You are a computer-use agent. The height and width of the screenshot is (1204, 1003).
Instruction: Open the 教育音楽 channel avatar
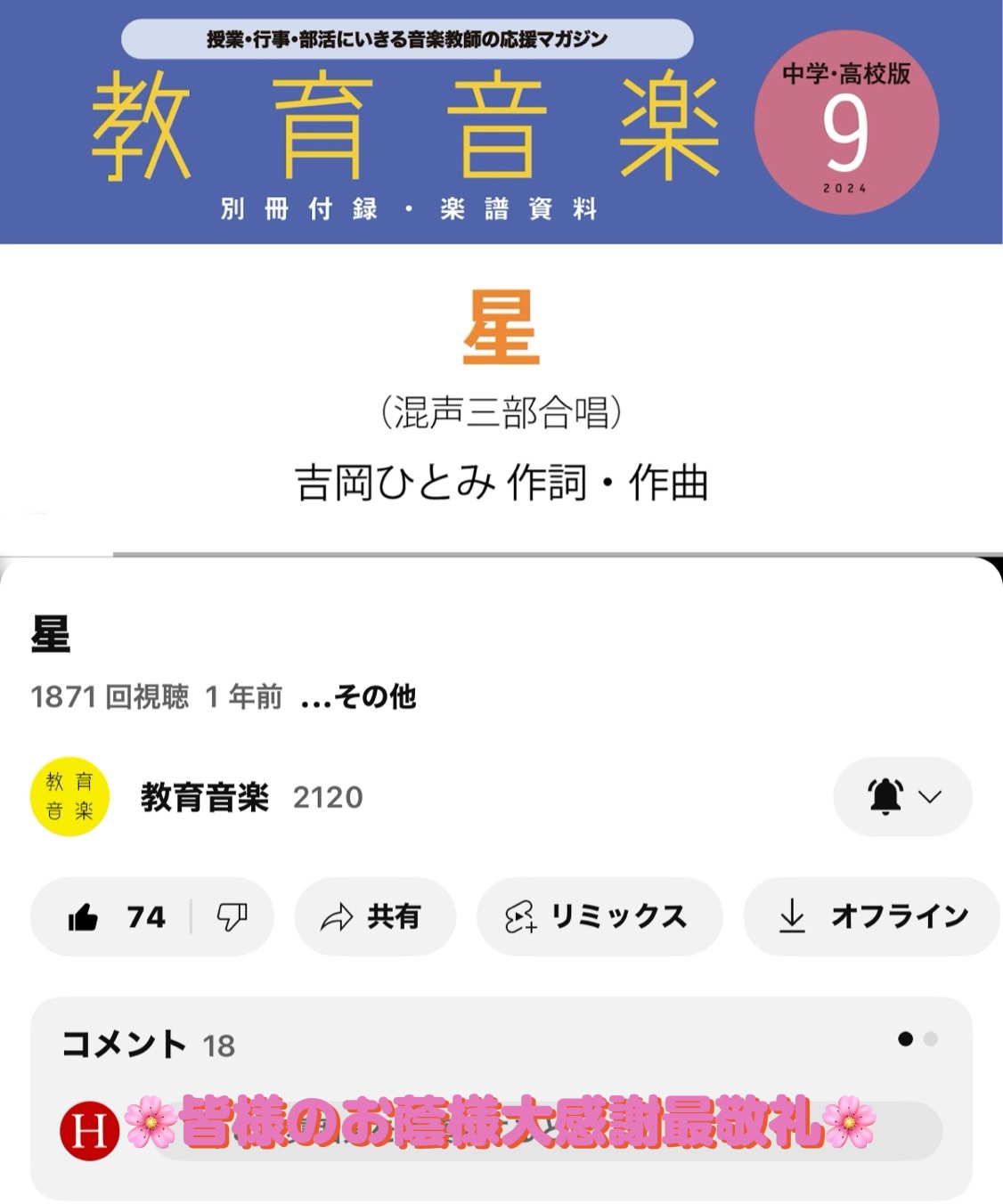click(69, 797)
